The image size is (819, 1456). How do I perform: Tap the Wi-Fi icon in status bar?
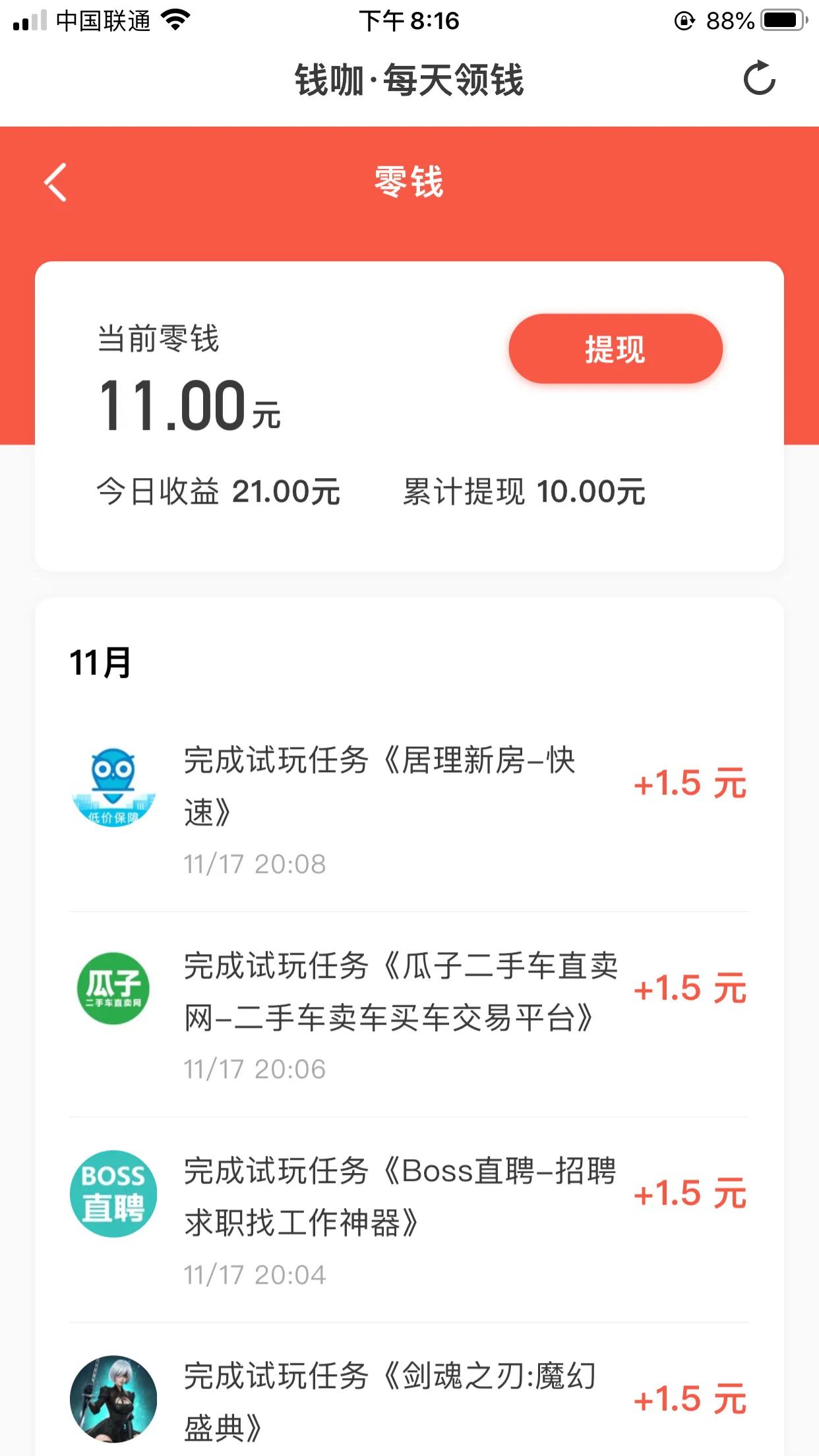tap(175, 20)
